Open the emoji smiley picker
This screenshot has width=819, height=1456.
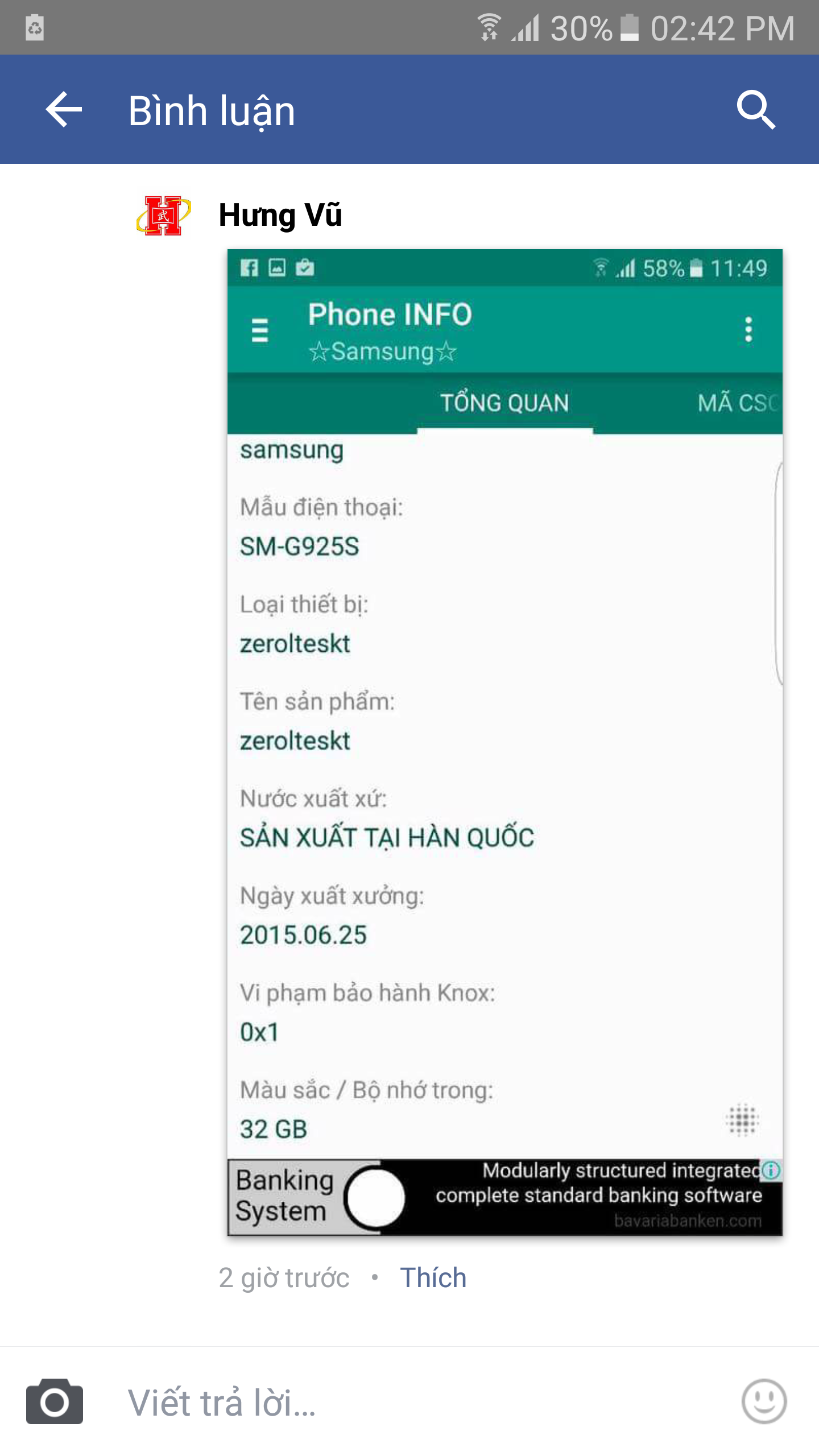(x=764, y=1401)
